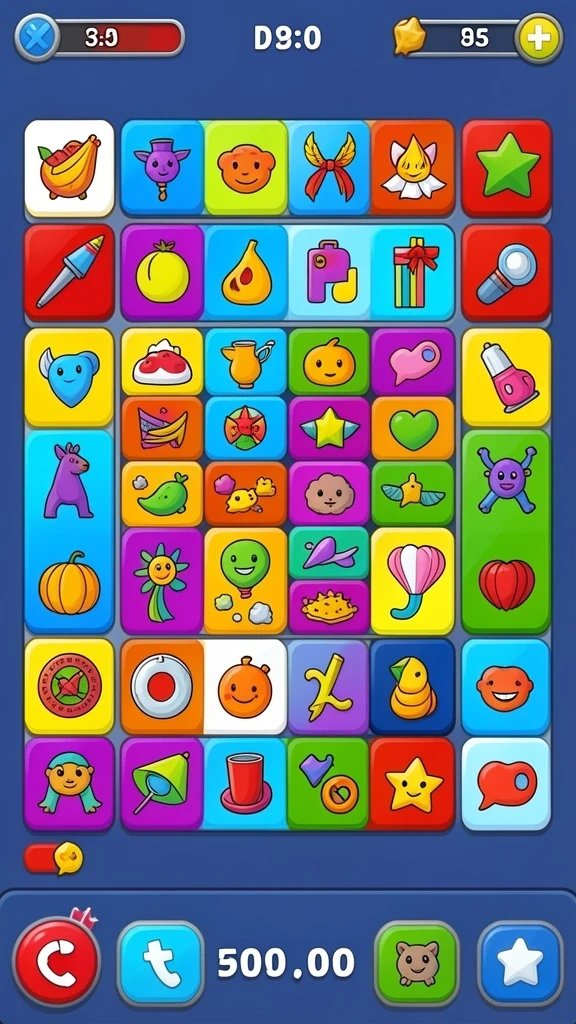Tap the red speech bubble tile

coord(507,784)
